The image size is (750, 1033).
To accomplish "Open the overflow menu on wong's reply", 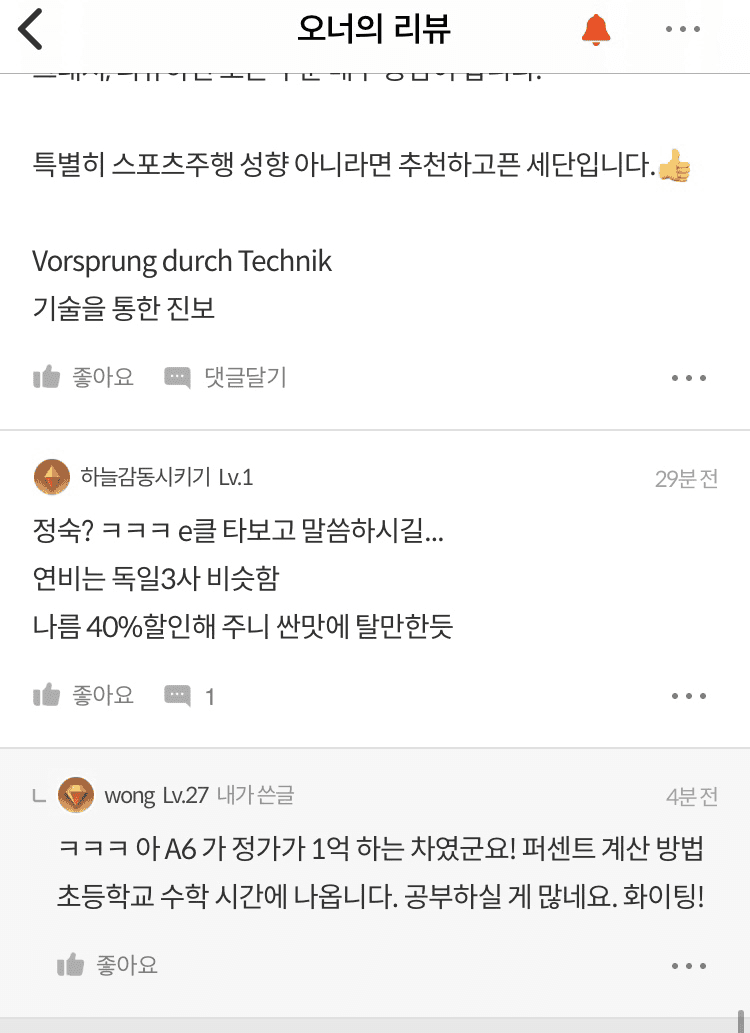I will tap(688, 964).
